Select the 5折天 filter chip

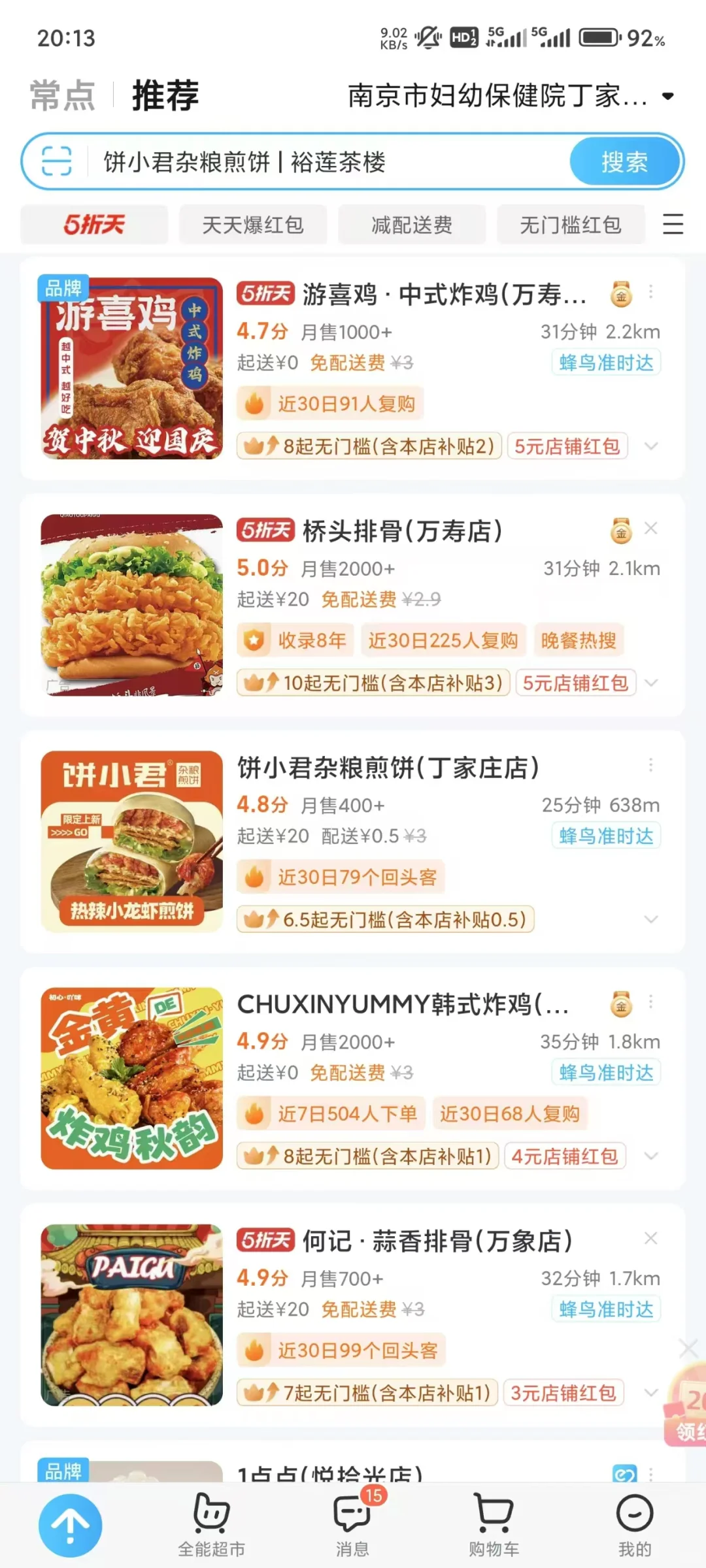(x=94, y=225)
